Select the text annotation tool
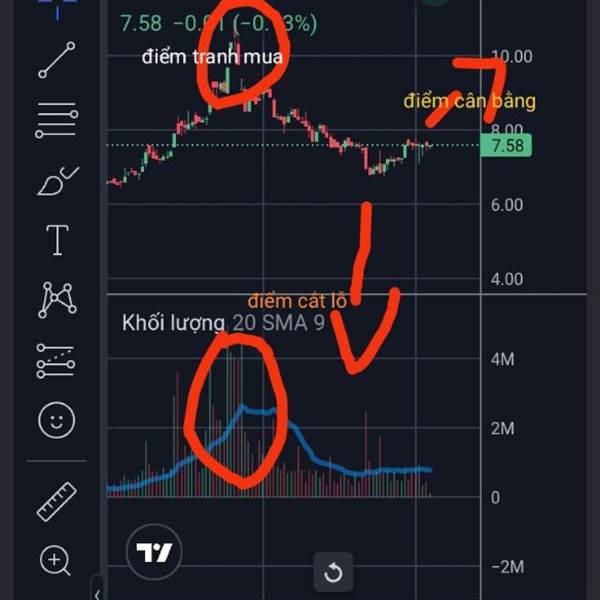Screen dimensions: 600x600 pos(57,240)
